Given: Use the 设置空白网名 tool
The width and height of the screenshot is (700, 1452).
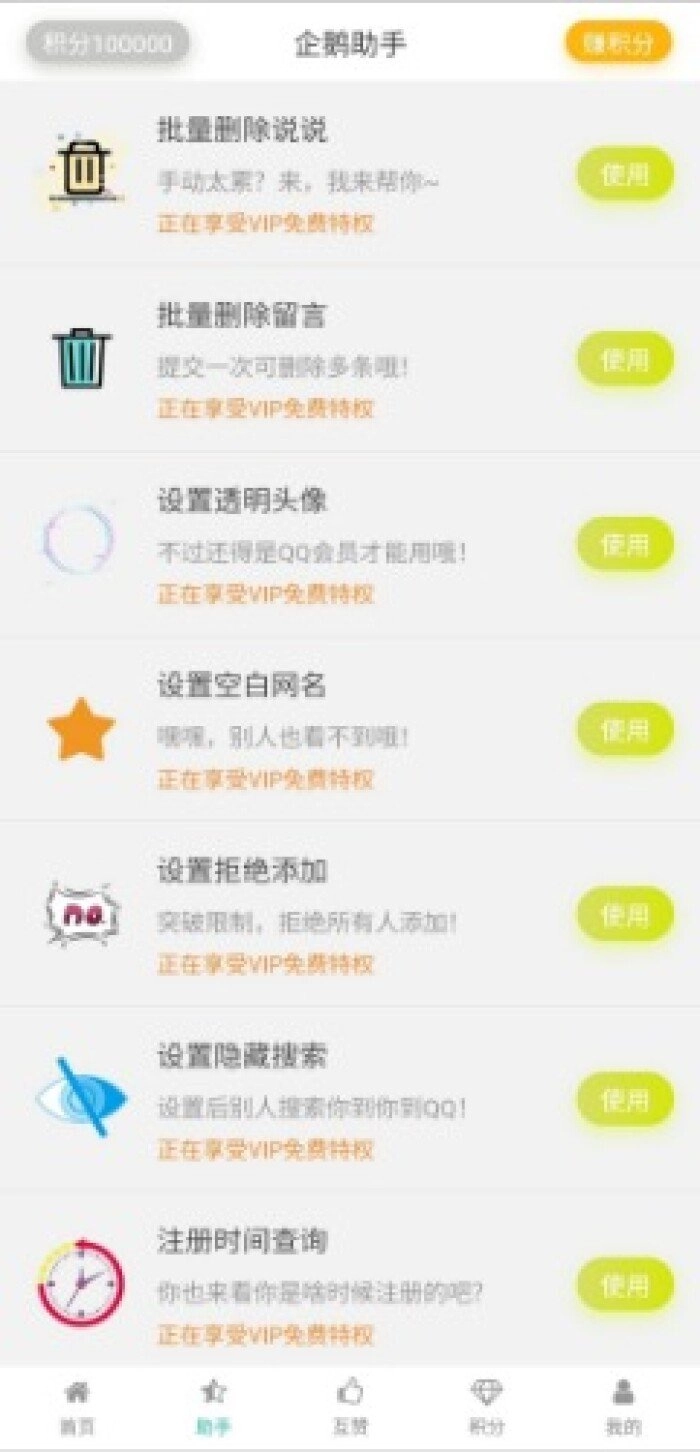Looking at the screenshot, I should [x=625, y=730].
